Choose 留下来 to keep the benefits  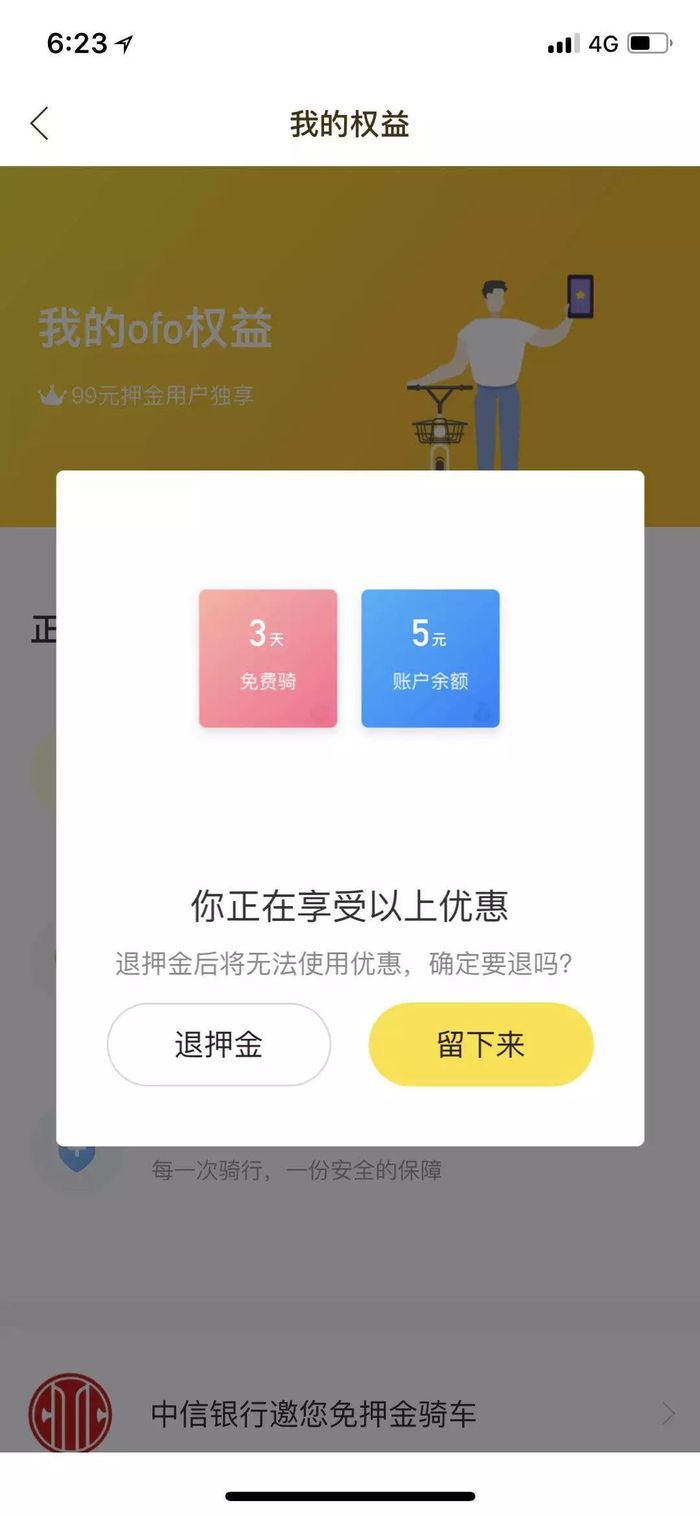point(481,1045)
